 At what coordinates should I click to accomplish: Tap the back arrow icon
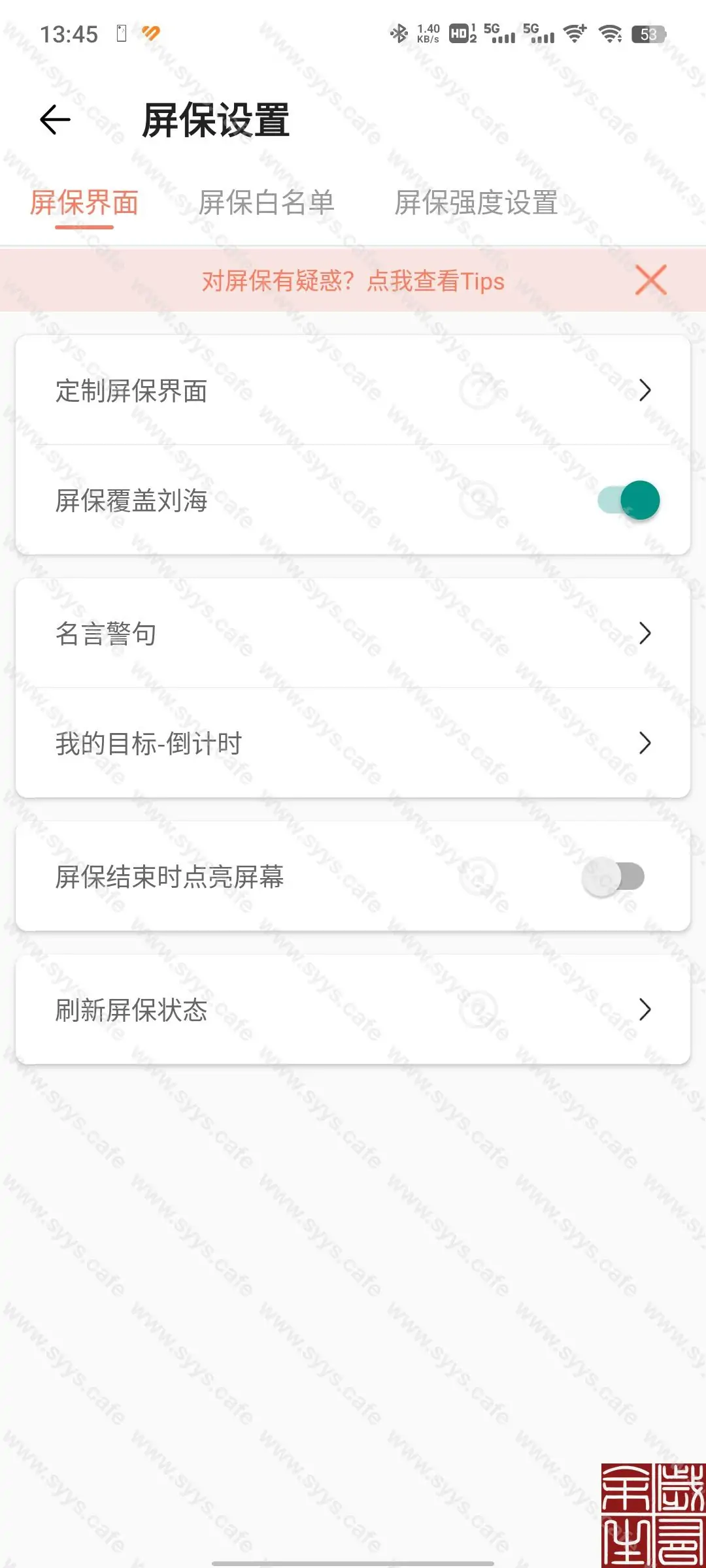pyautogui.click(x=54, y=120)
